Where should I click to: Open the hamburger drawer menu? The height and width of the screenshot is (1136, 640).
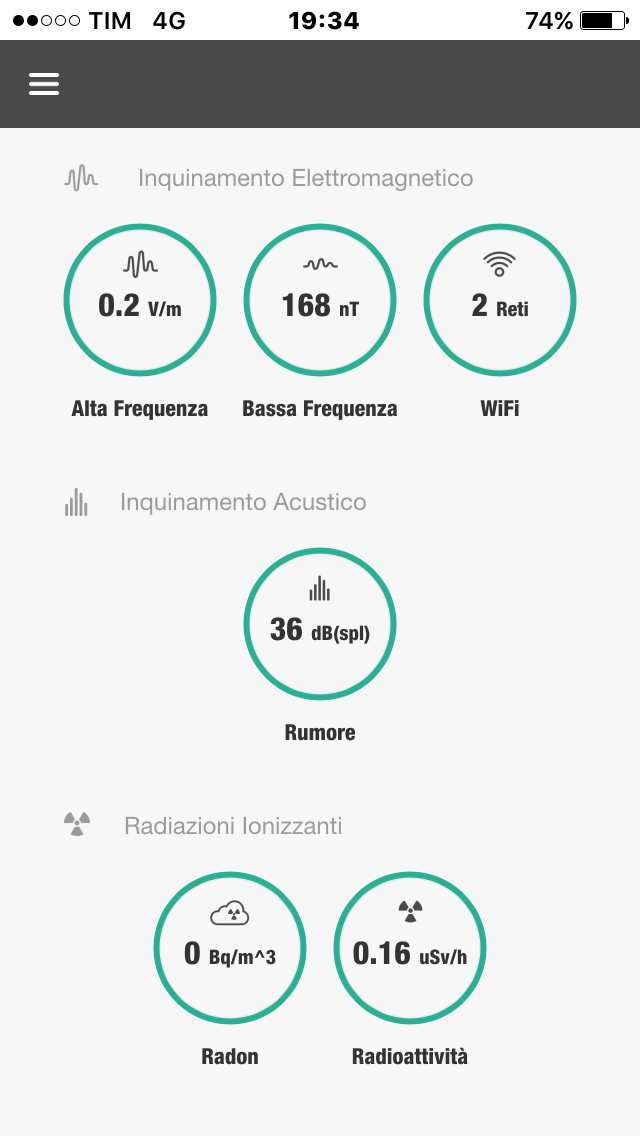(x=44, y=84)
